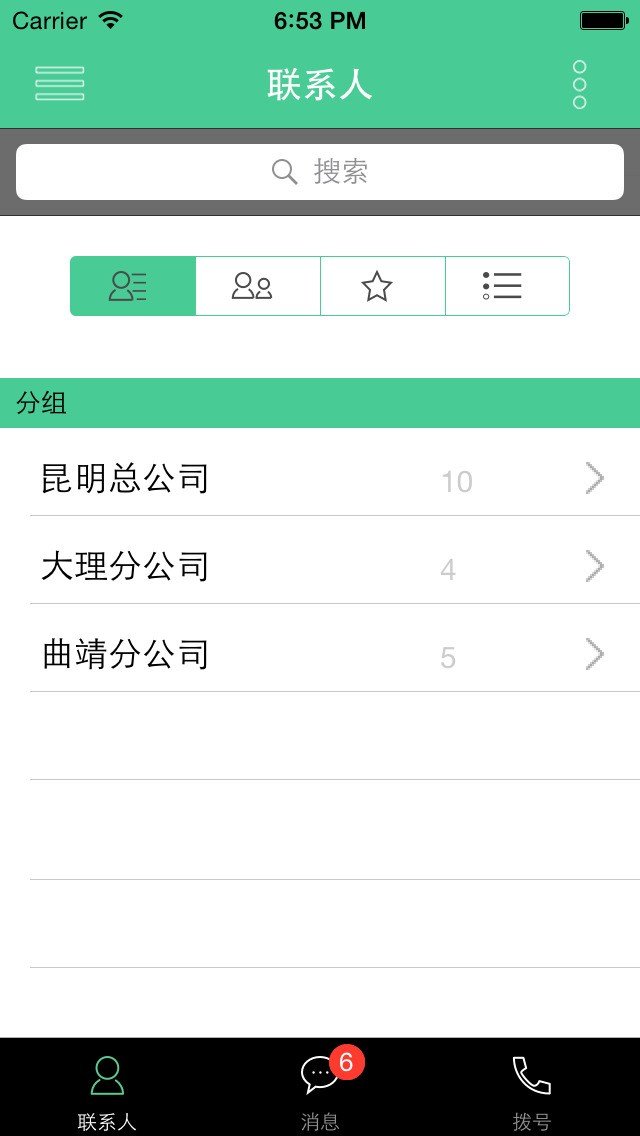Open the 大理分公司 group

(320, 567)
